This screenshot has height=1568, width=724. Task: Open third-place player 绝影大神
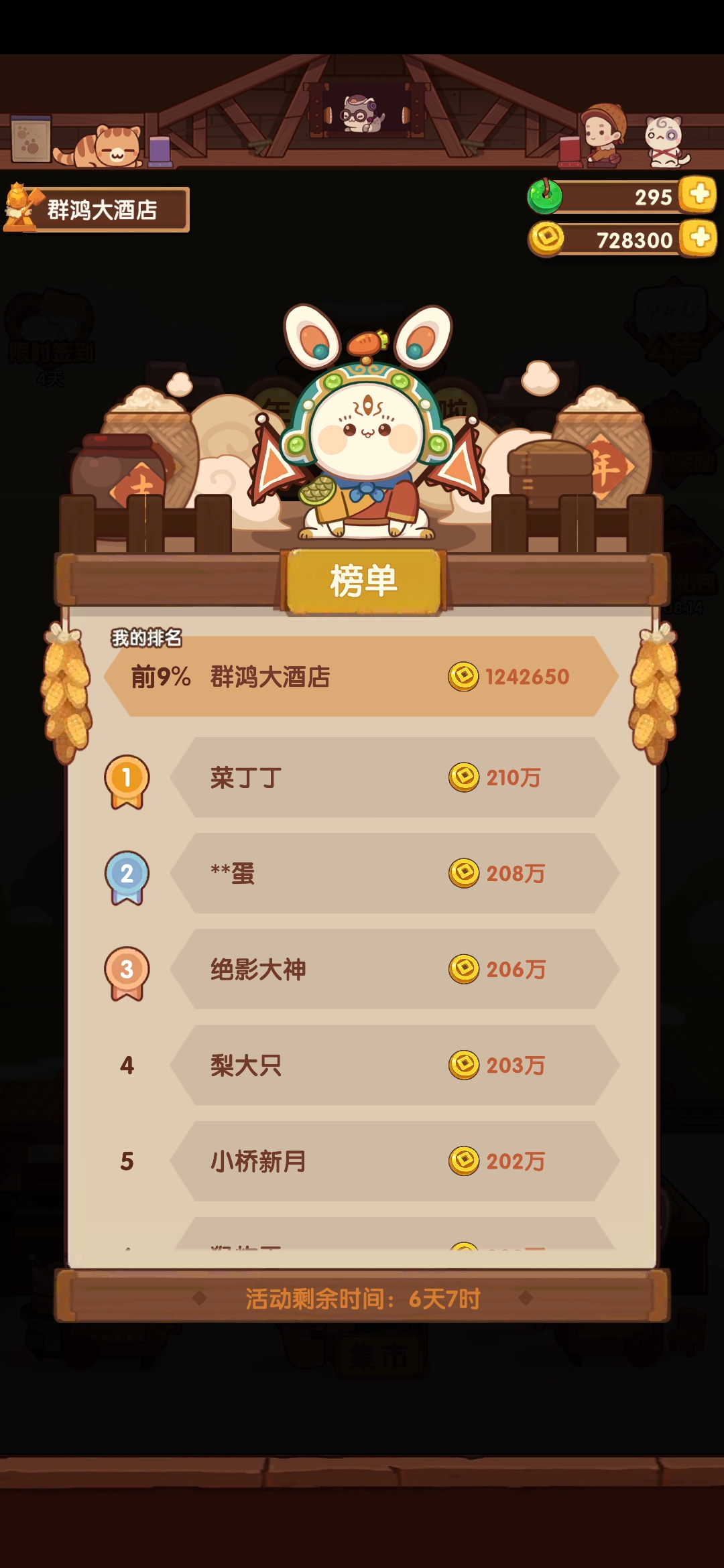pos(394,969)
